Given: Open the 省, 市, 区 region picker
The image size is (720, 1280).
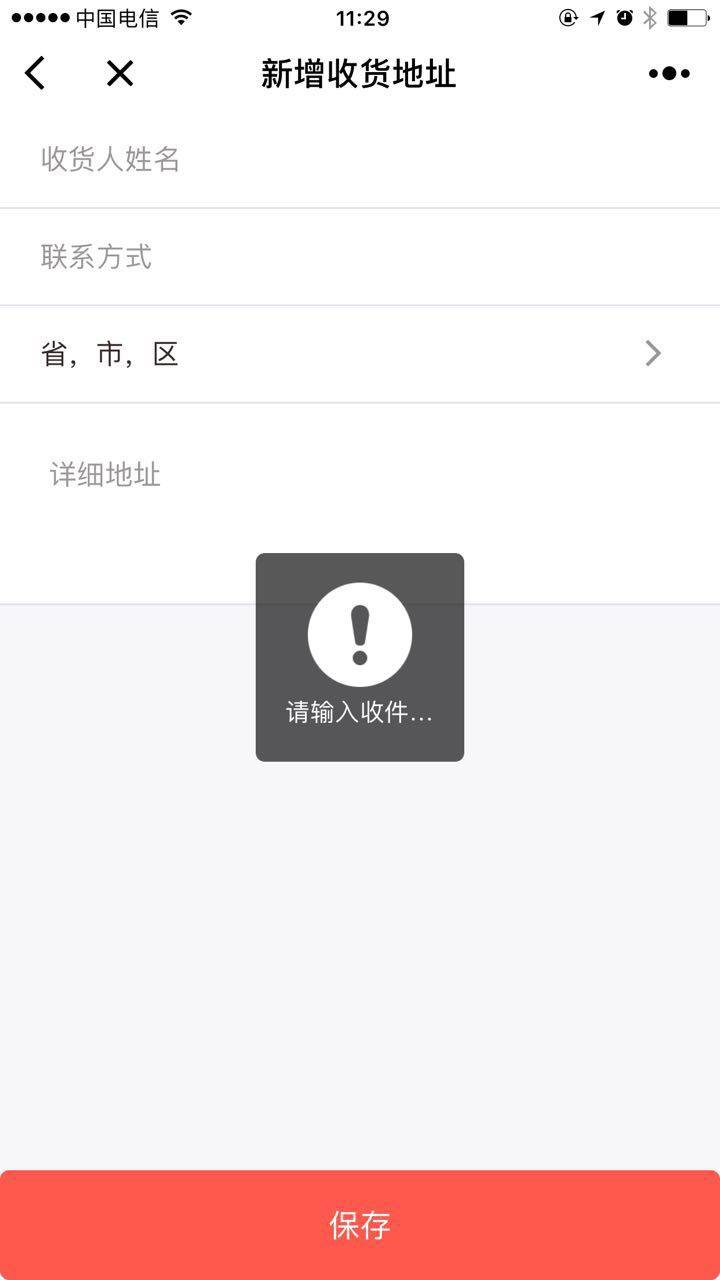Looking at the screenshot, I should pos(360,354).
